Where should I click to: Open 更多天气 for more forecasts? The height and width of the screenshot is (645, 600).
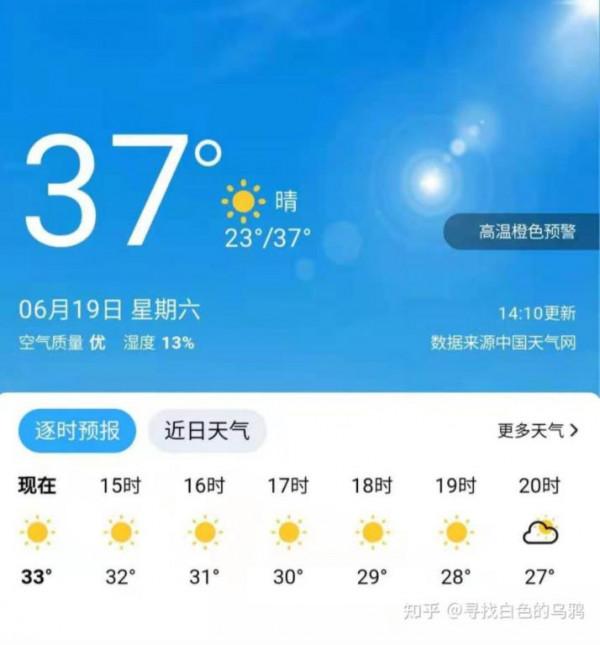coord(538,431)
